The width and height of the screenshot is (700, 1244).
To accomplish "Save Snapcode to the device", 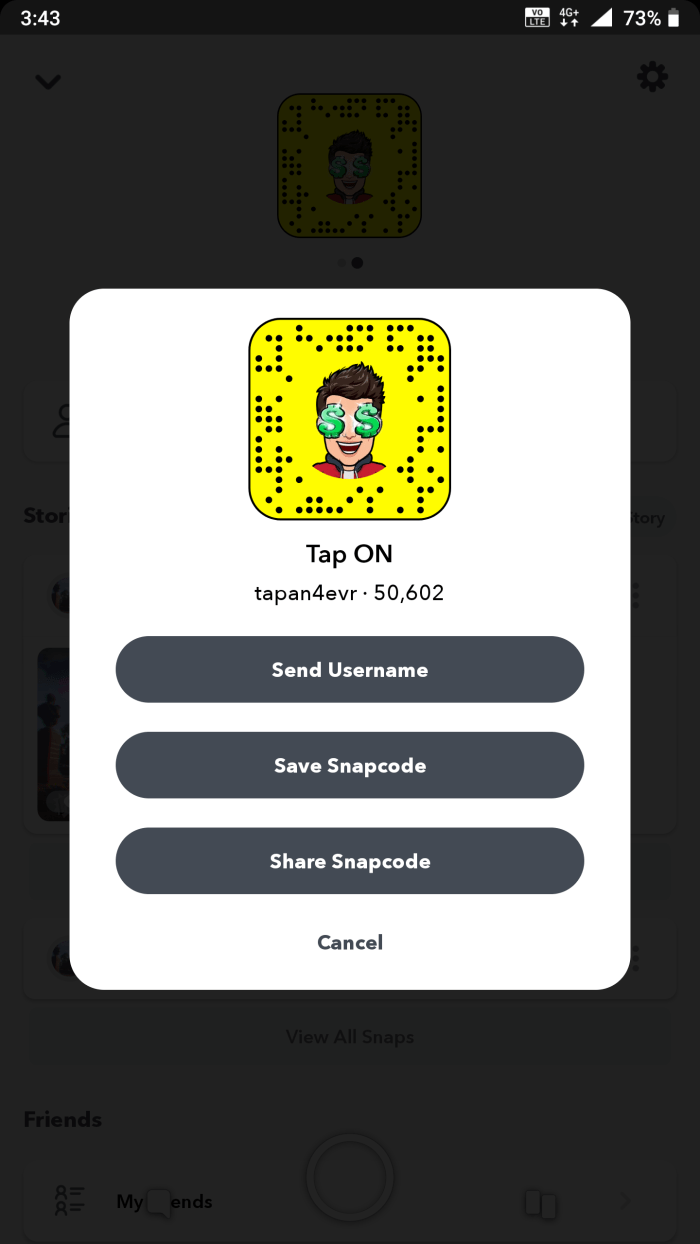I will [x=350, y=766].
